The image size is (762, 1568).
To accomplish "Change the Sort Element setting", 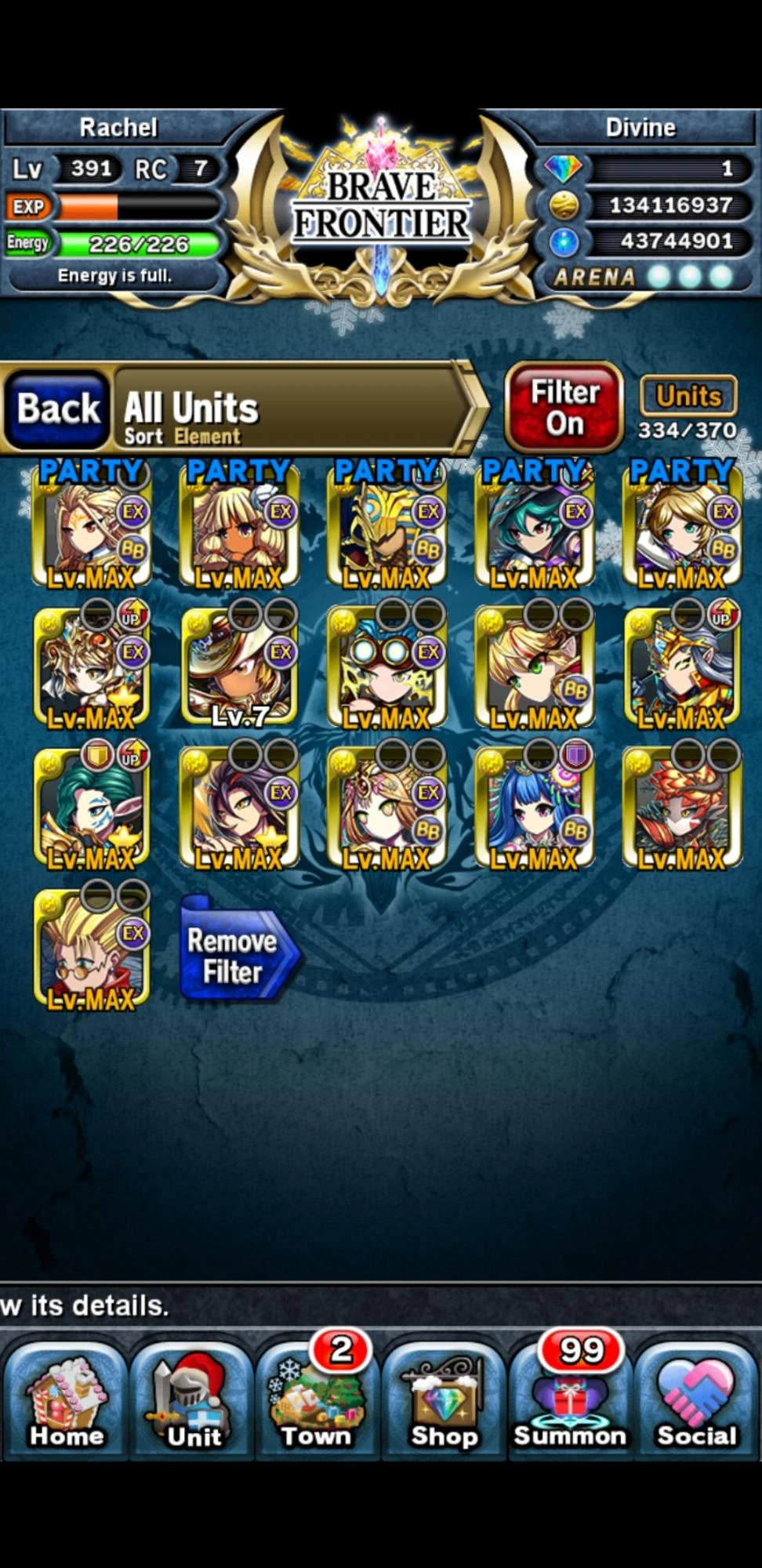I will (182, 437).
